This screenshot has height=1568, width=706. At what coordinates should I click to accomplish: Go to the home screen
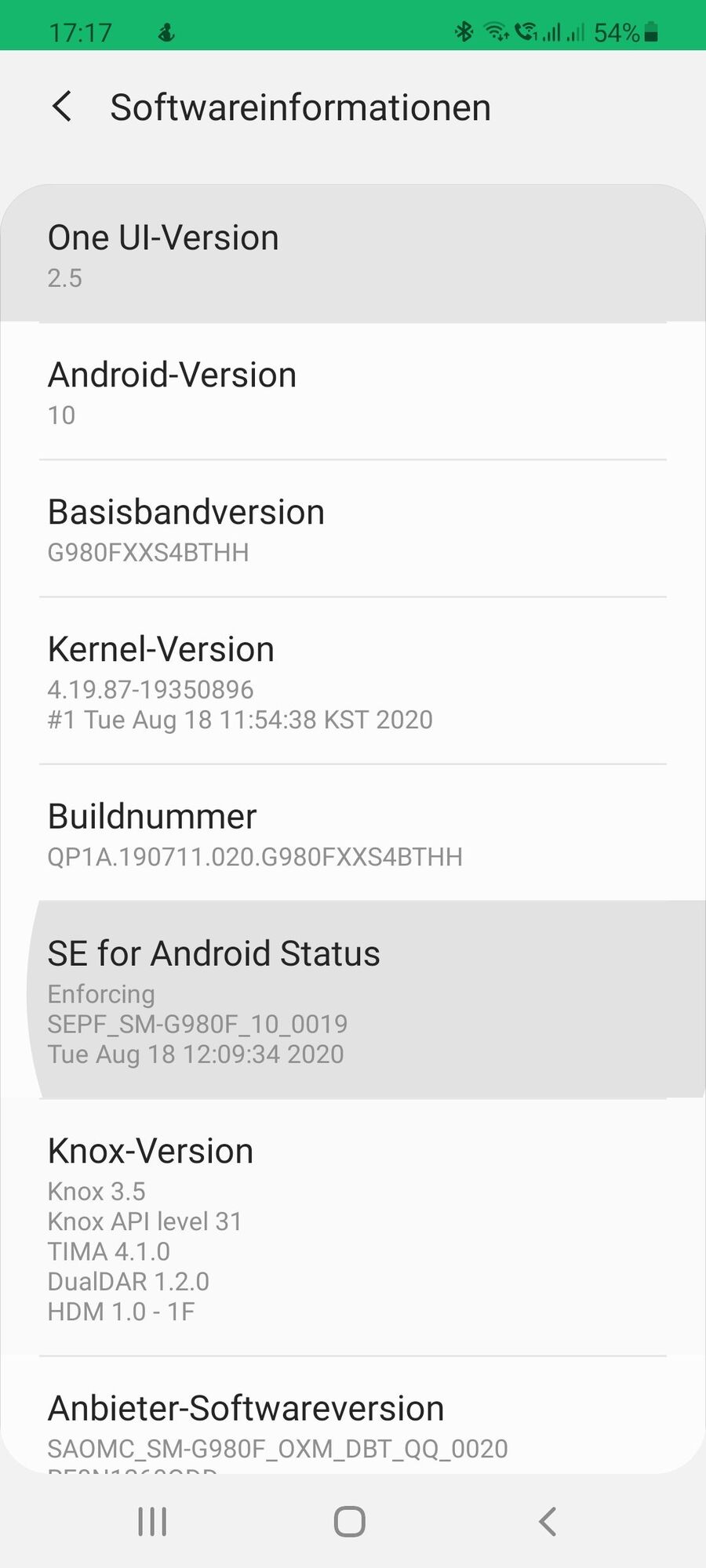(x=350, y=1522)
